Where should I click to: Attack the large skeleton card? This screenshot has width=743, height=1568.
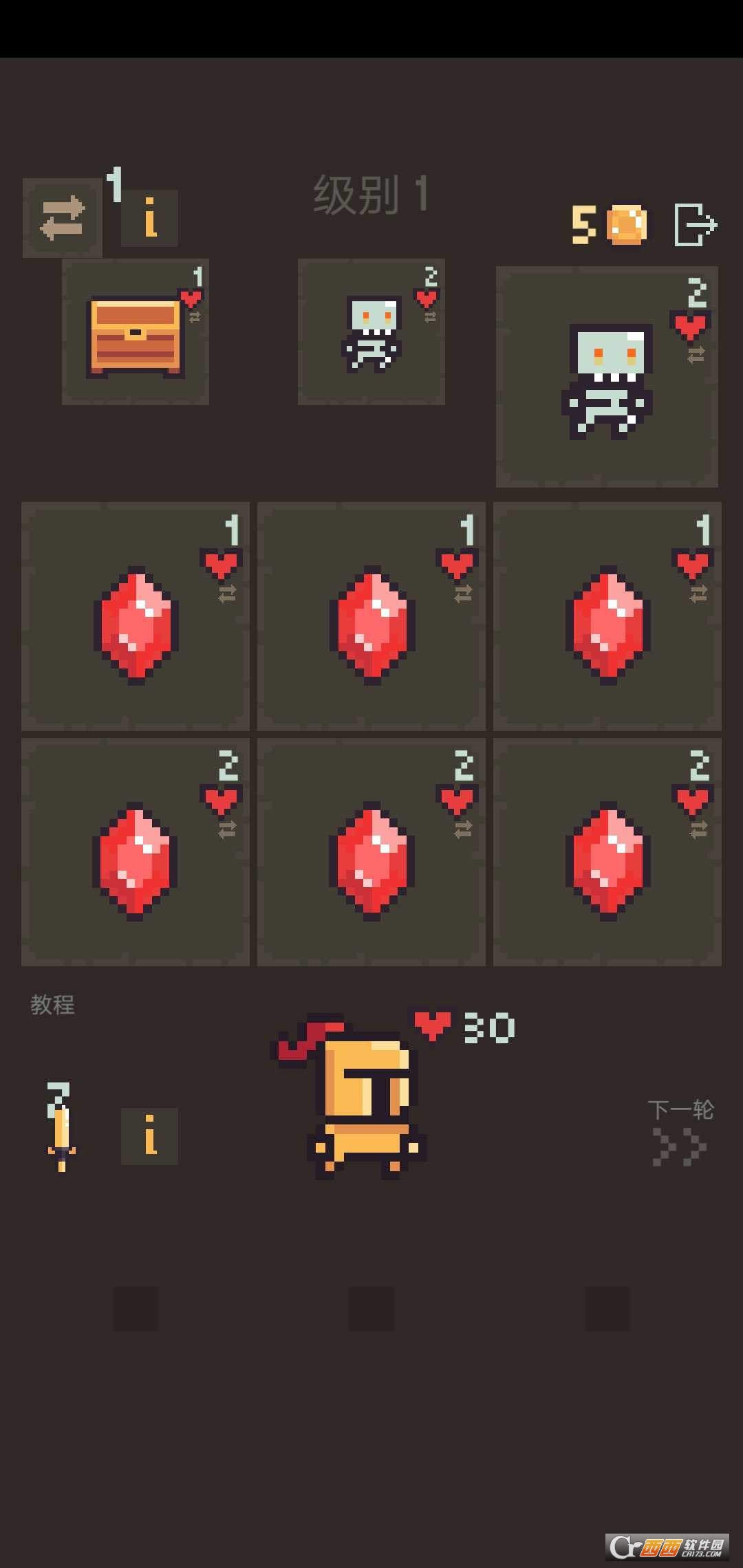pos(607,377)
